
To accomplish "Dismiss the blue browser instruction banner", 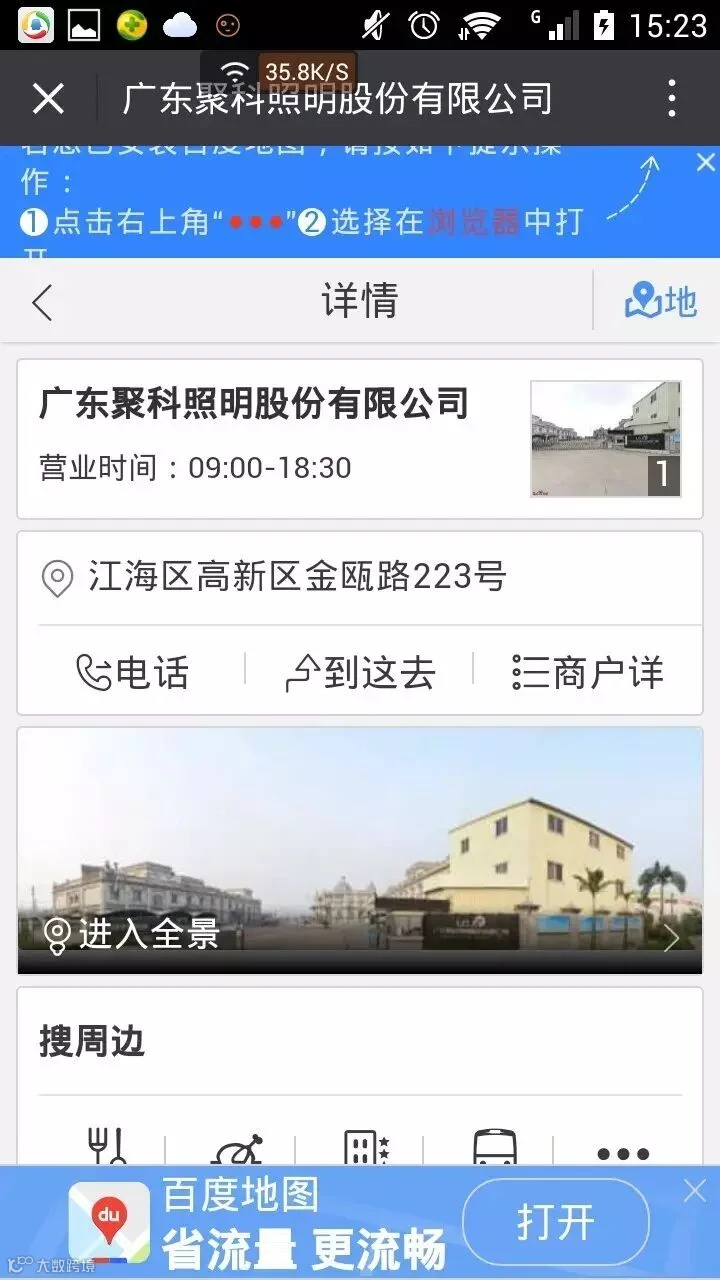I will (x=706, y=163).
